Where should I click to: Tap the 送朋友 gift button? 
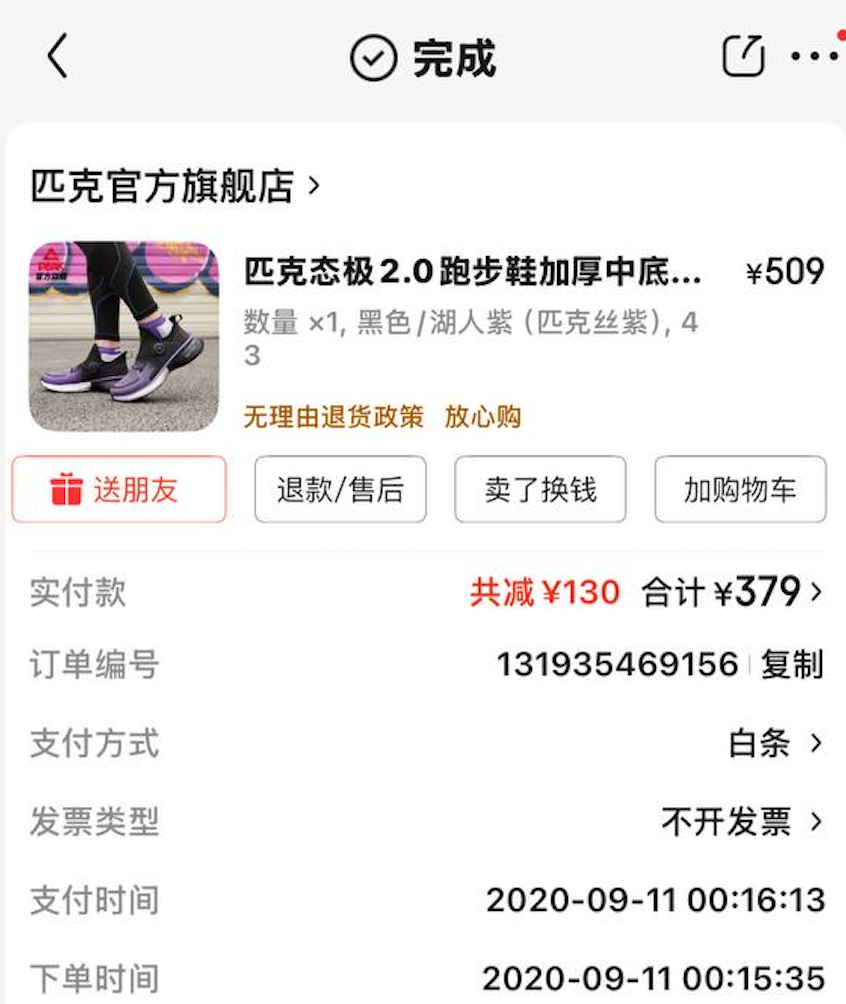pos(119,490)
